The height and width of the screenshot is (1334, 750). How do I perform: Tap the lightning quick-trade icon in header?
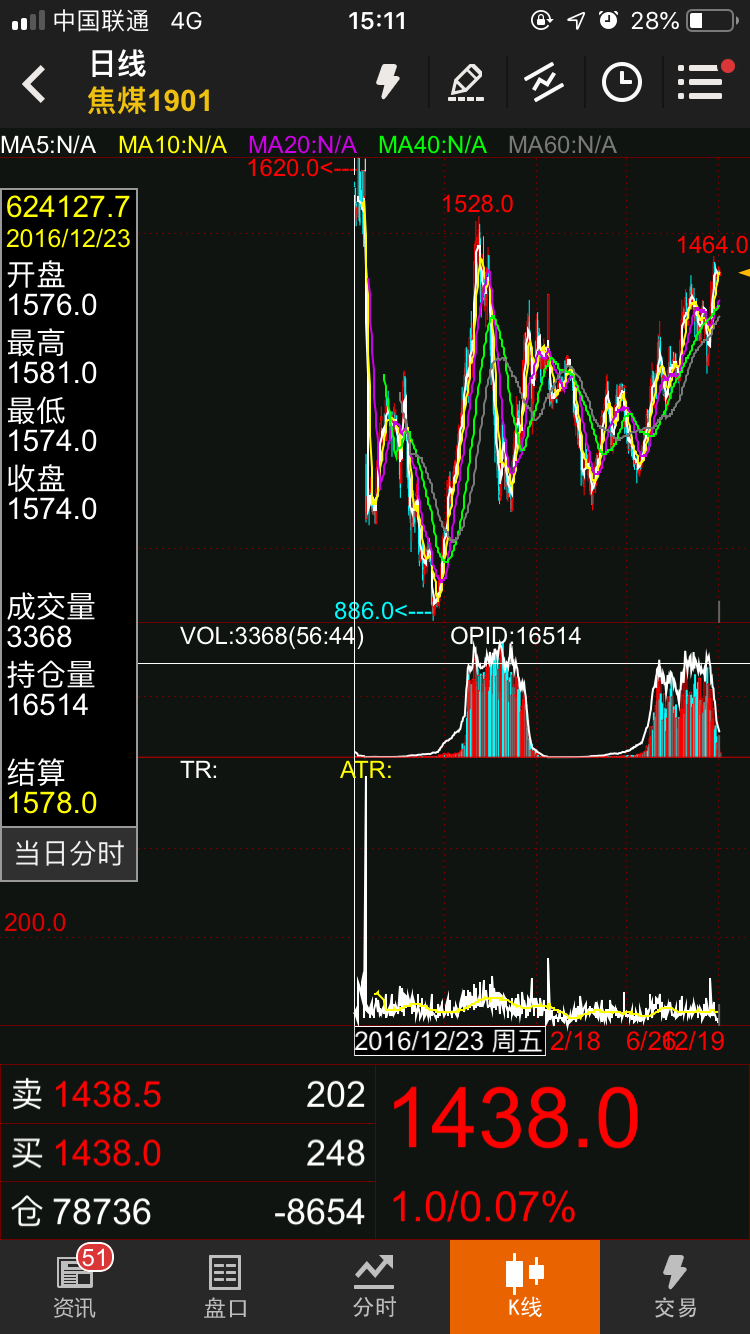pos(388,82)
